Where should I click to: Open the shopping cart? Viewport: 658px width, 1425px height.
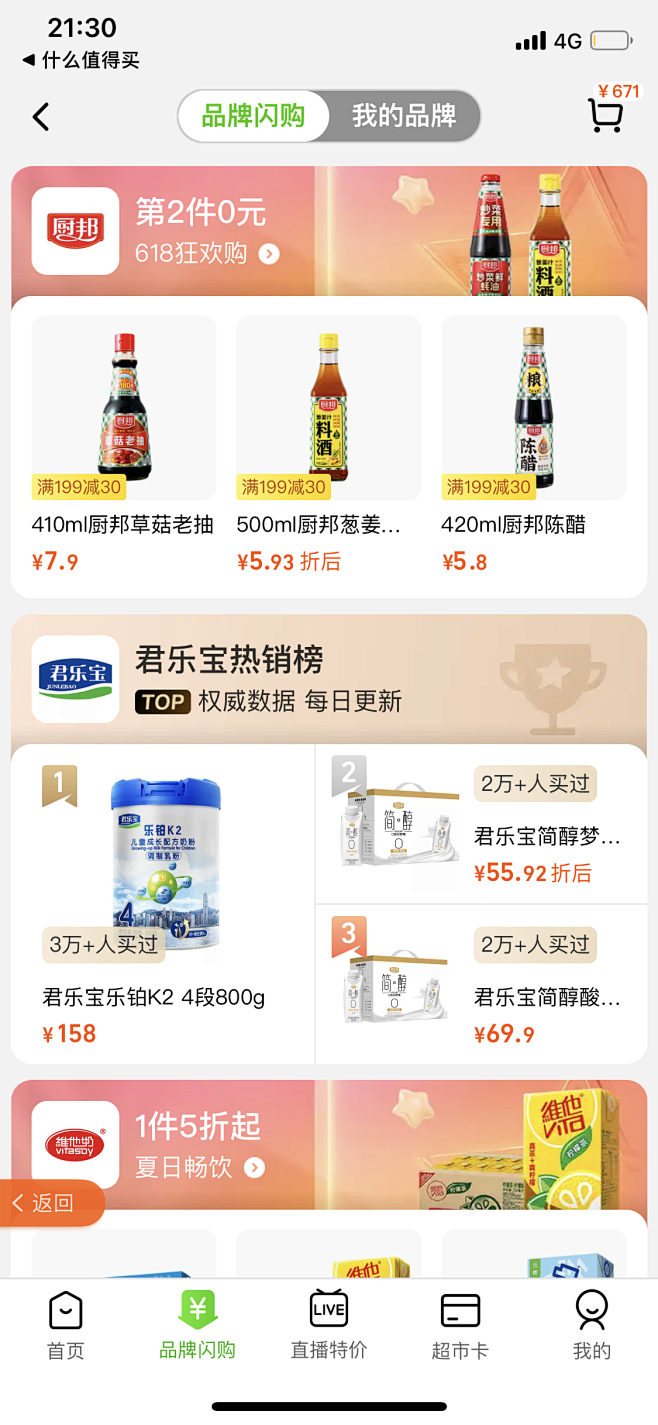tap(605, 116)
